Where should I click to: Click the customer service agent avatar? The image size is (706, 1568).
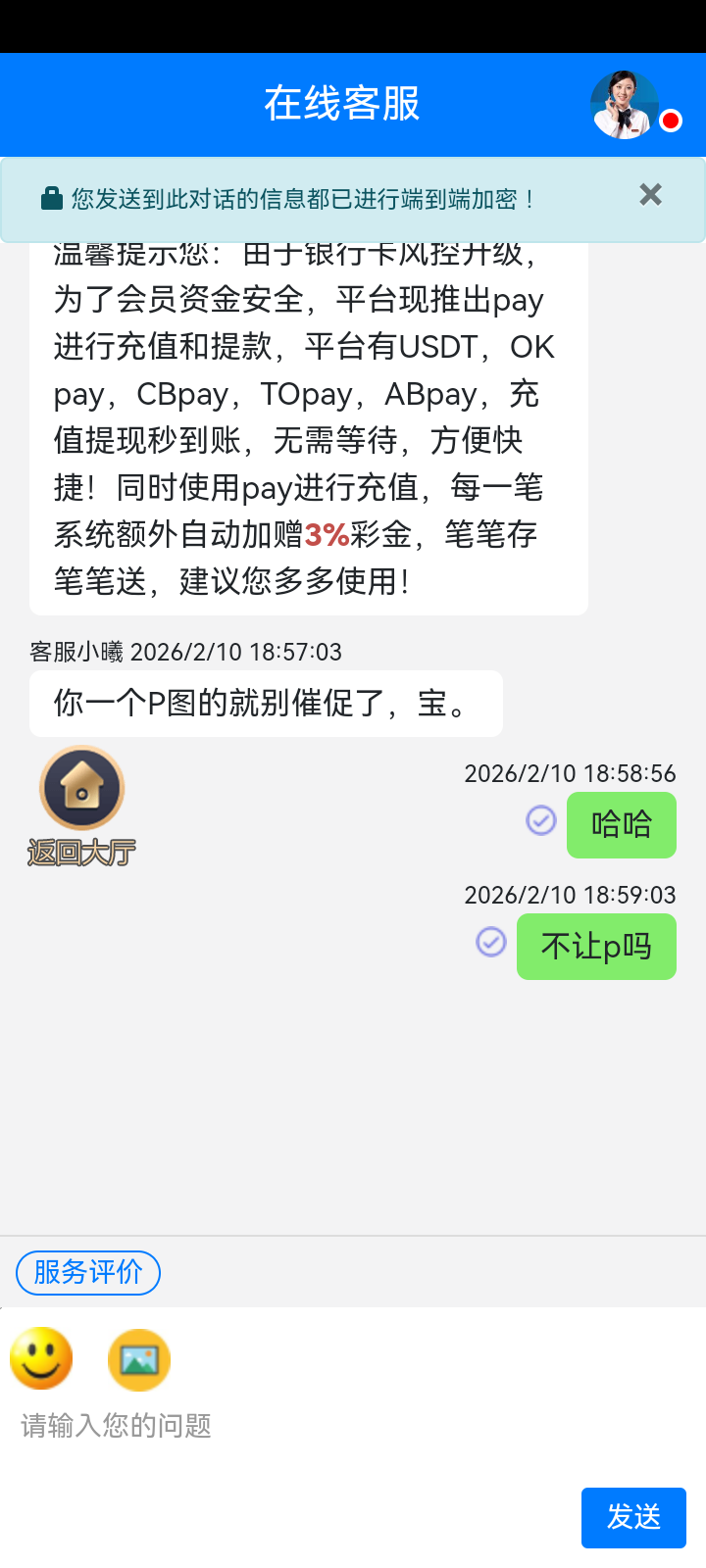(624, 103)
